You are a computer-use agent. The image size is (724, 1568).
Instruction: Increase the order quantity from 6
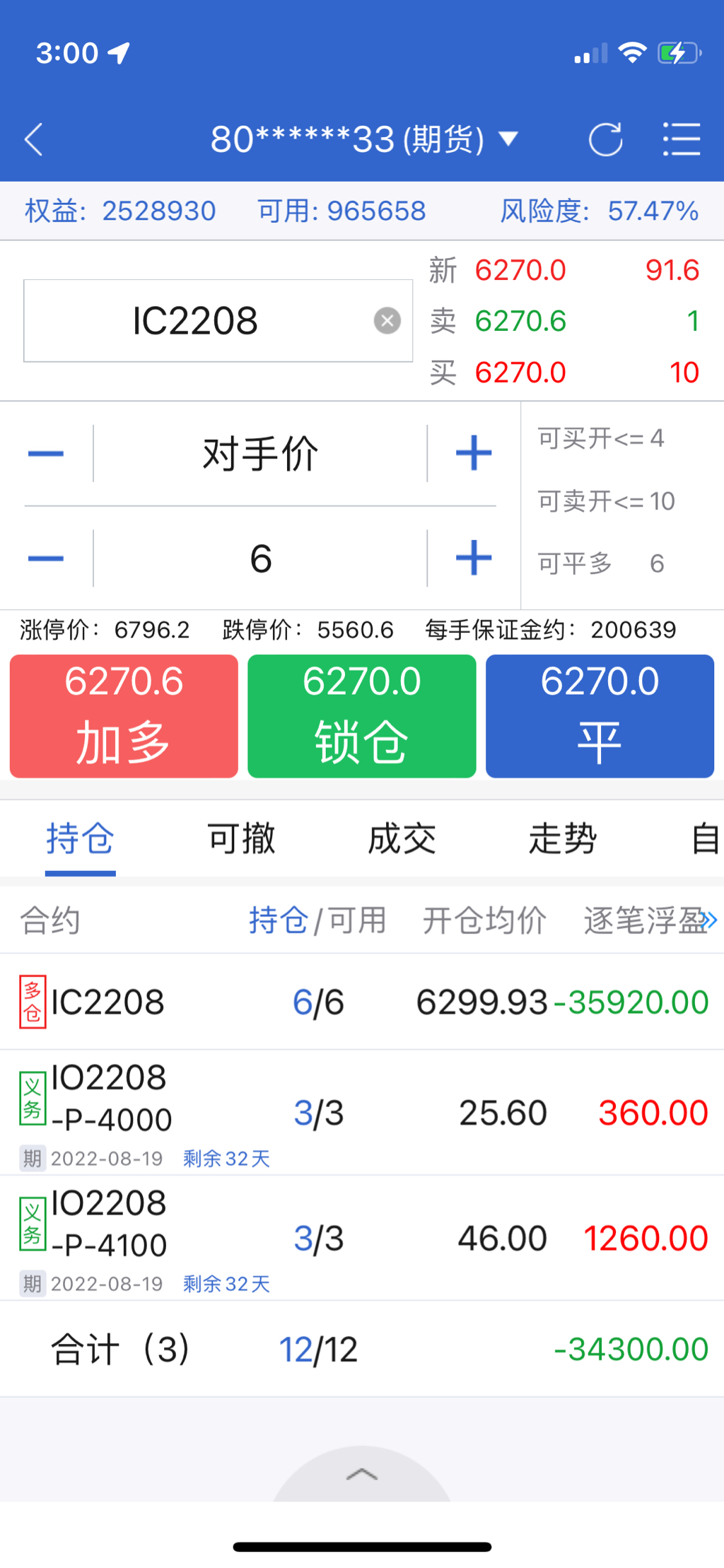(474, 558)
